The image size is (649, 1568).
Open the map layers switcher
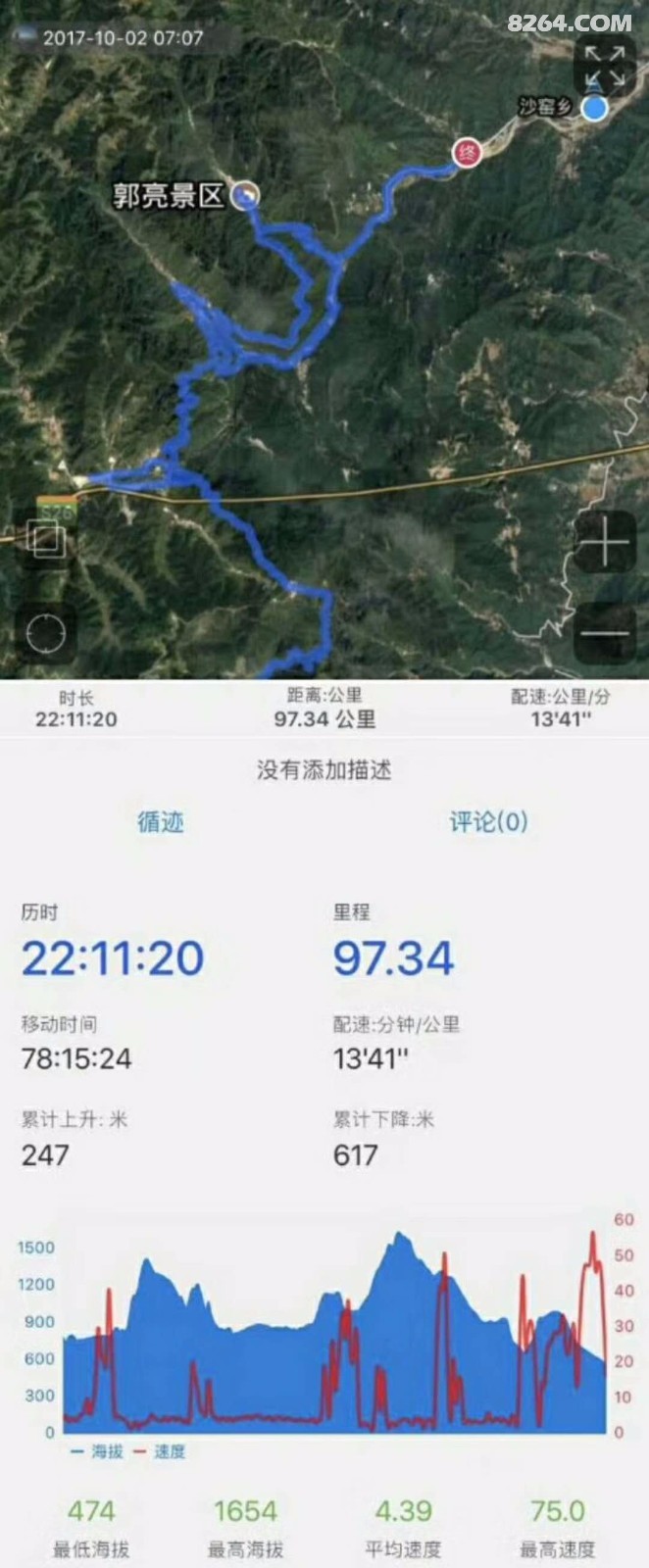[46, 540]
